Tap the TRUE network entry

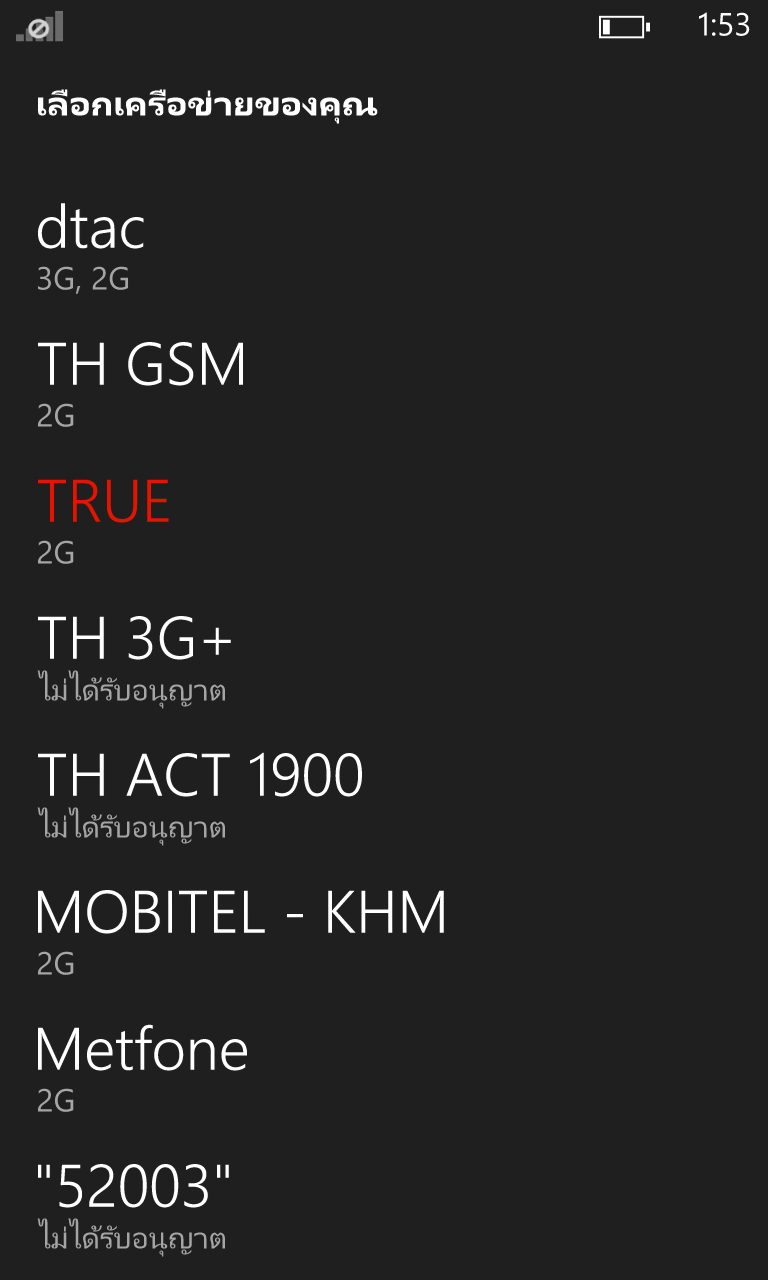[384, 521]
